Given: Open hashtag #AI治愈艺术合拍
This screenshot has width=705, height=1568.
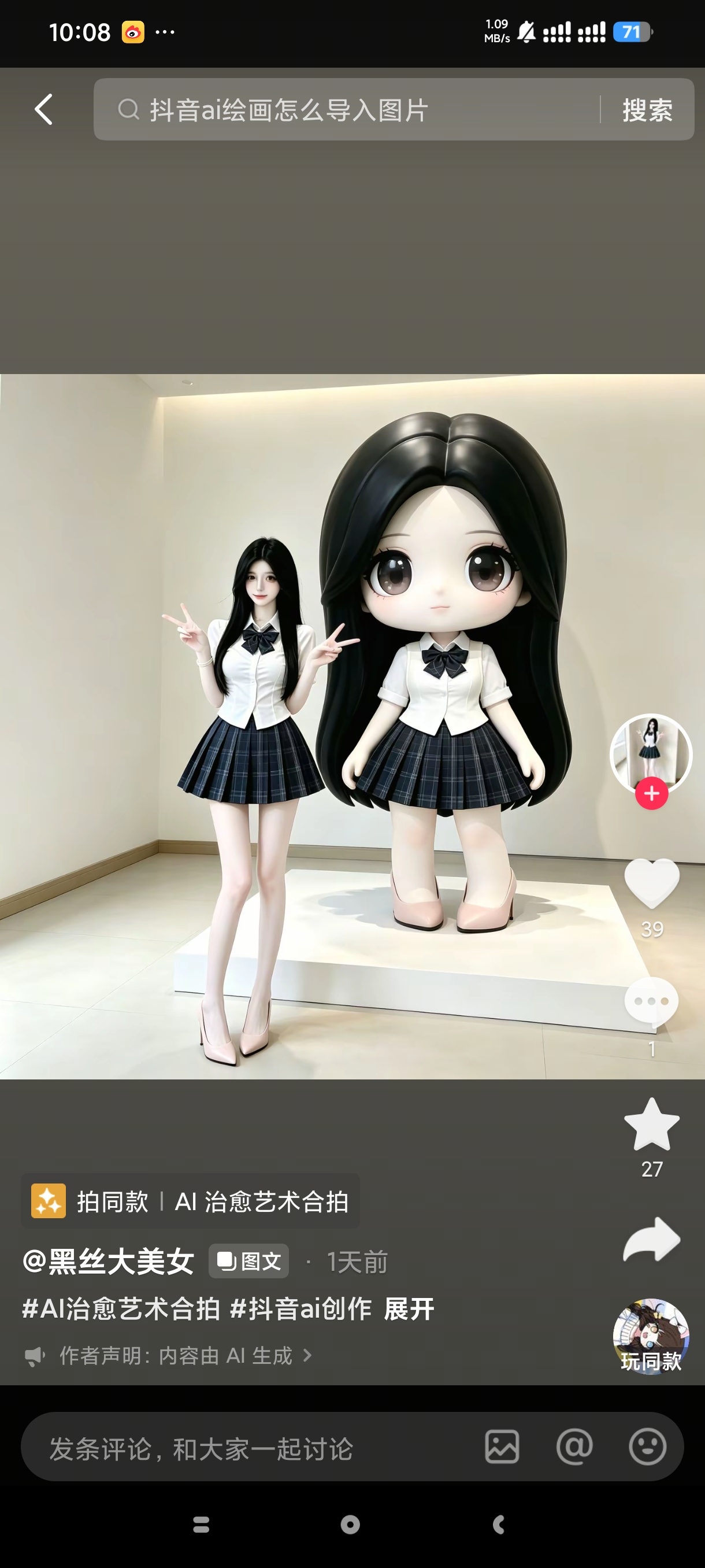Looking at the screenshot, I should (121, 1309).
